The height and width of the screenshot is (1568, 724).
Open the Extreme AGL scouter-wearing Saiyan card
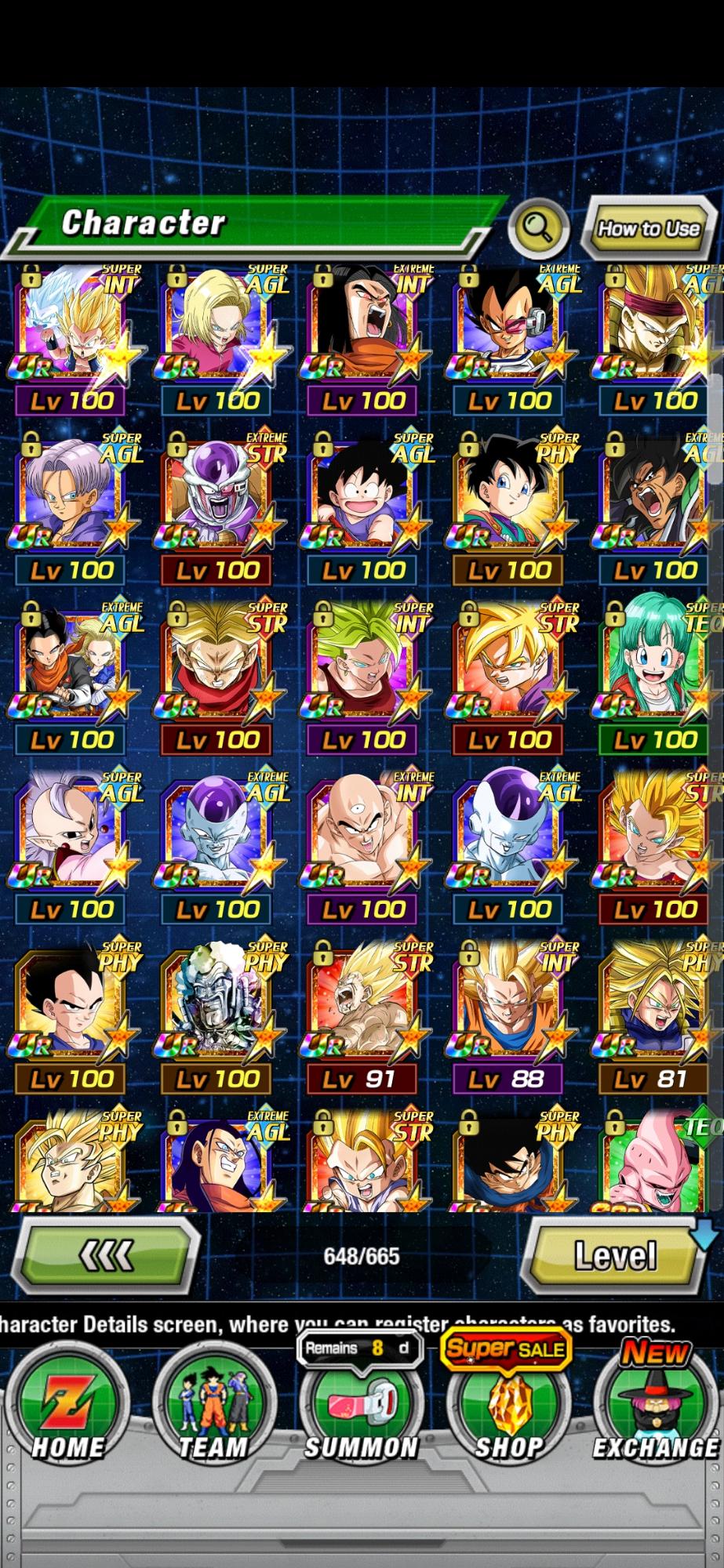509,332
